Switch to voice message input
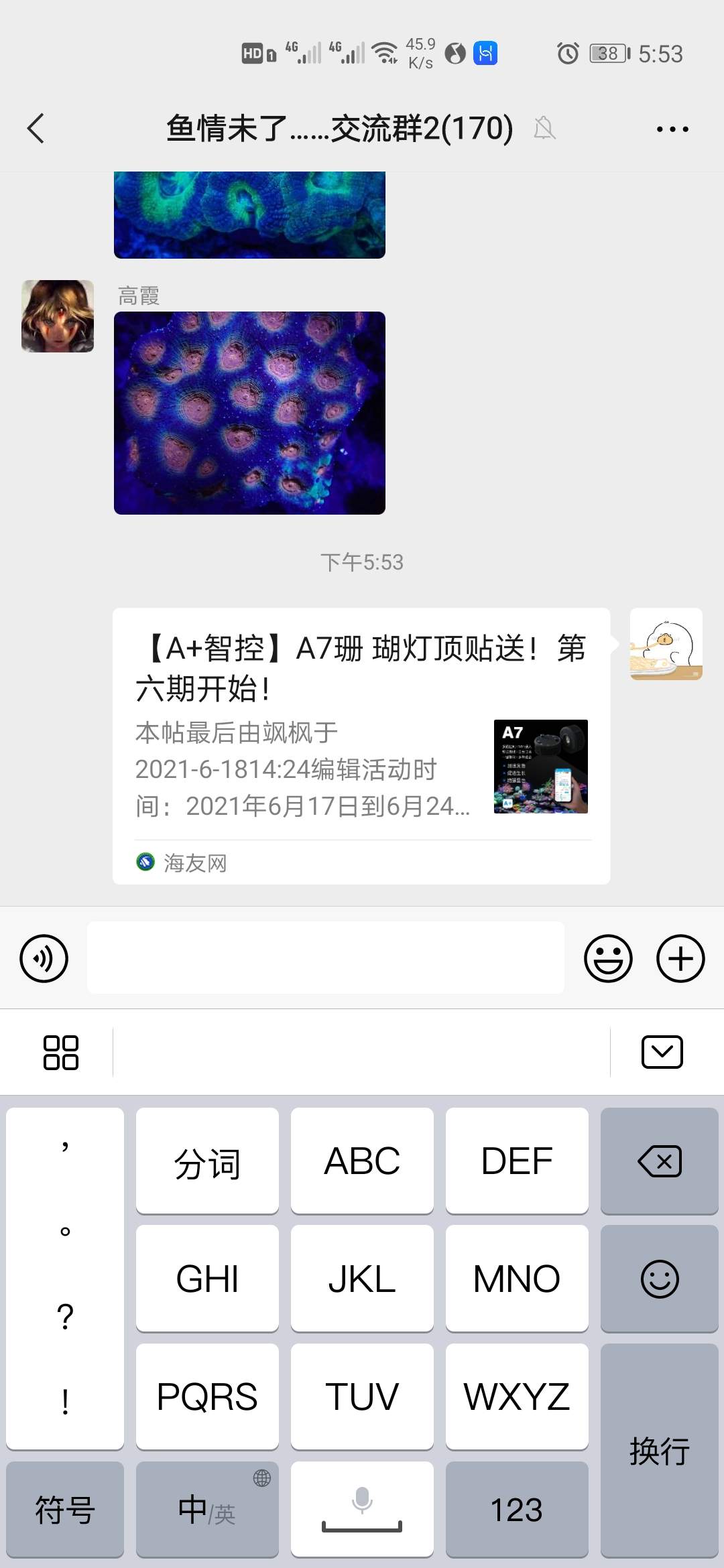The height and width of the screenshot is (1568, 724). 44,958
